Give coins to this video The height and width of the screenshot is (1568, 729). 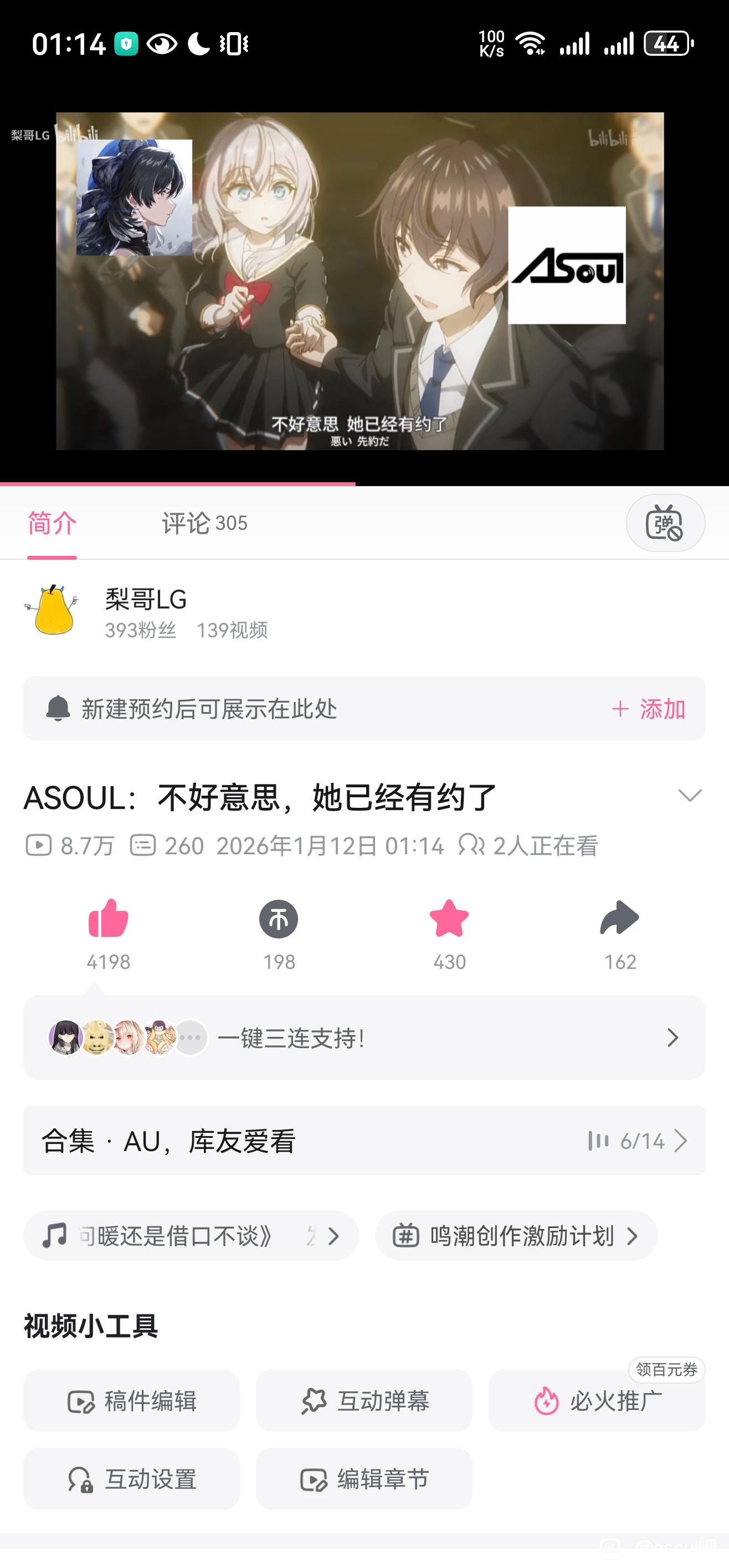[x=279, y=919]
